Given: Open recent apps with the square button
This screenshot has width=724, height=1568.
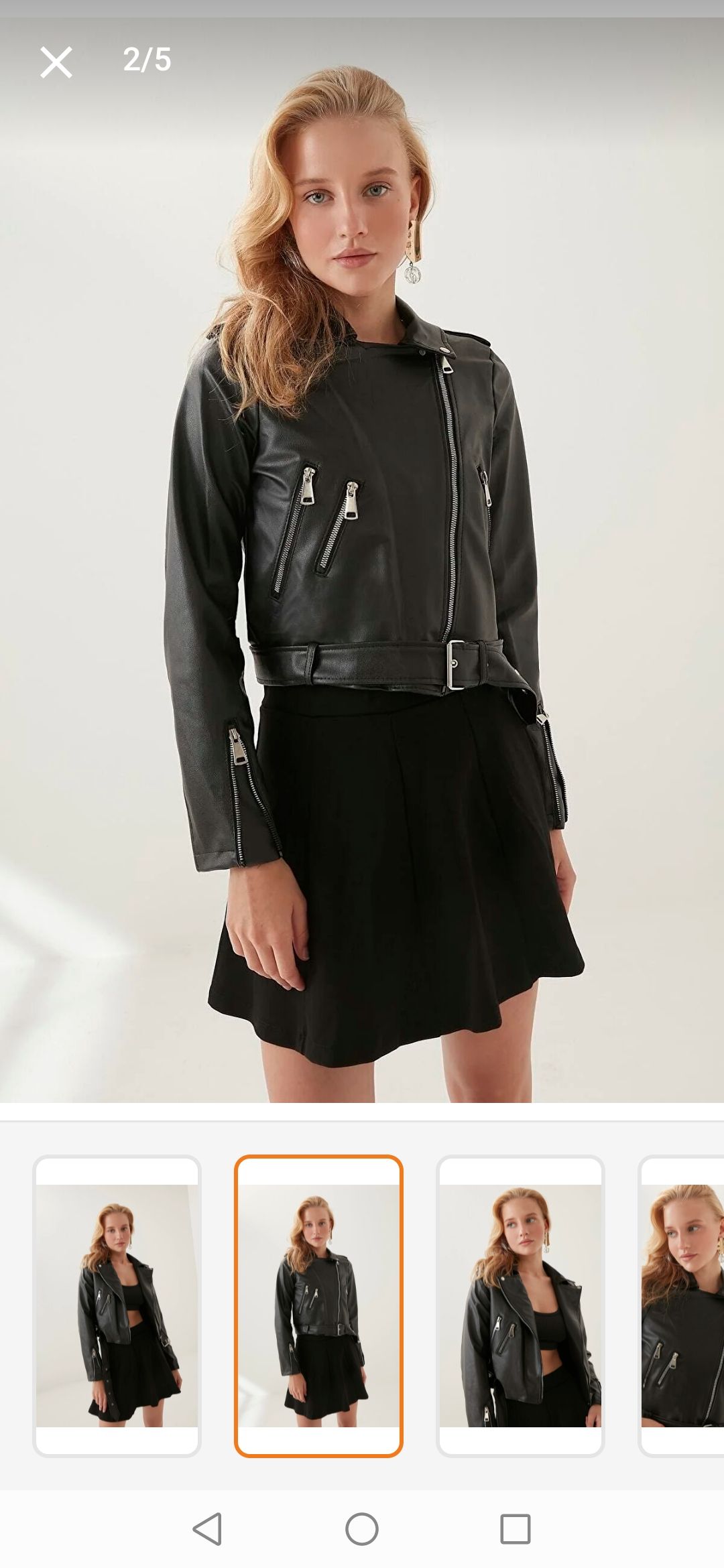Looking at the screenshot, I should point(516,1528).
